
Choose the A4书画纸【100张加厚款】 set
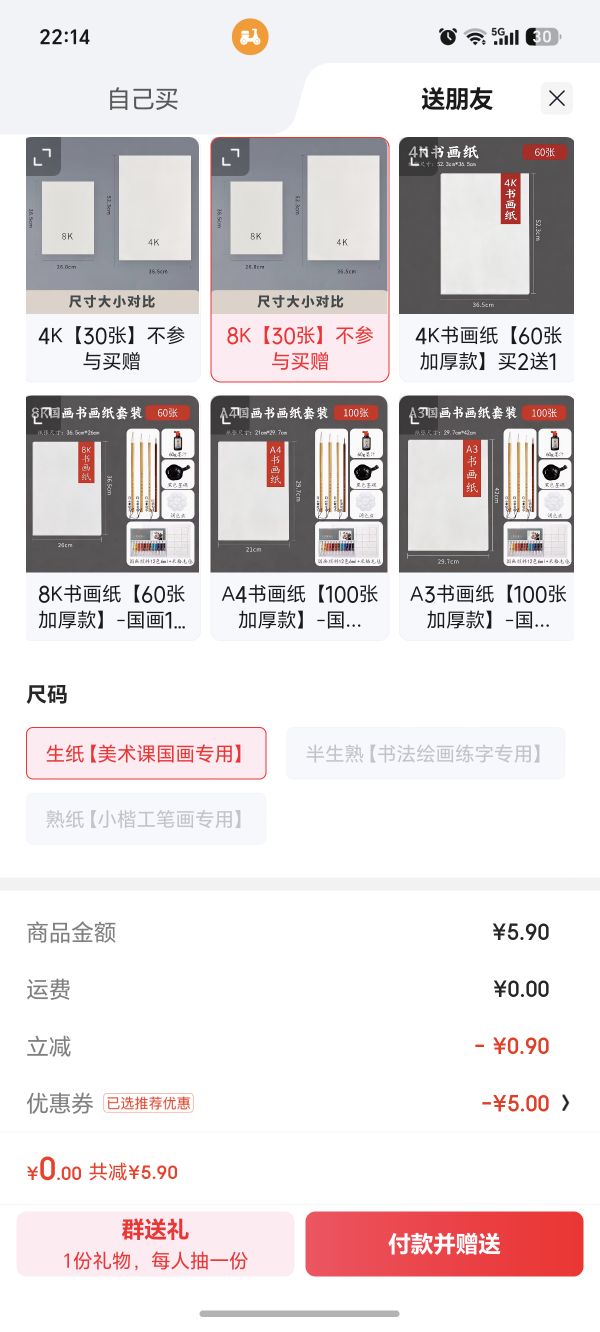pyautogui.click(x=300, y=518)
